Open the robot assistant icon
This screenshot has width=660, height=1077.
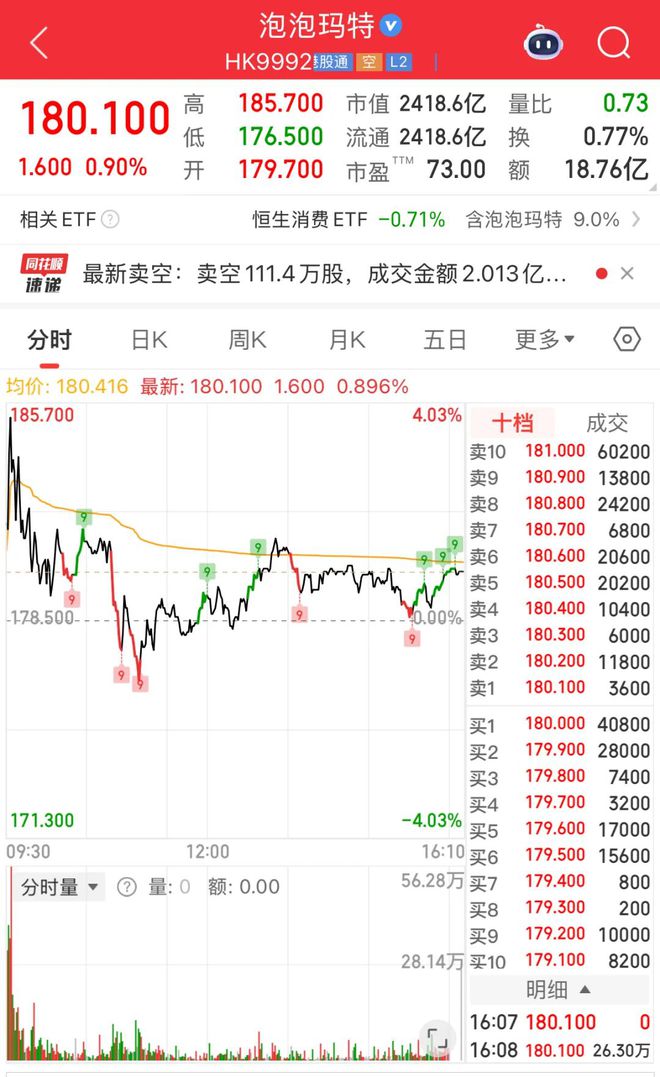(543, 43)
